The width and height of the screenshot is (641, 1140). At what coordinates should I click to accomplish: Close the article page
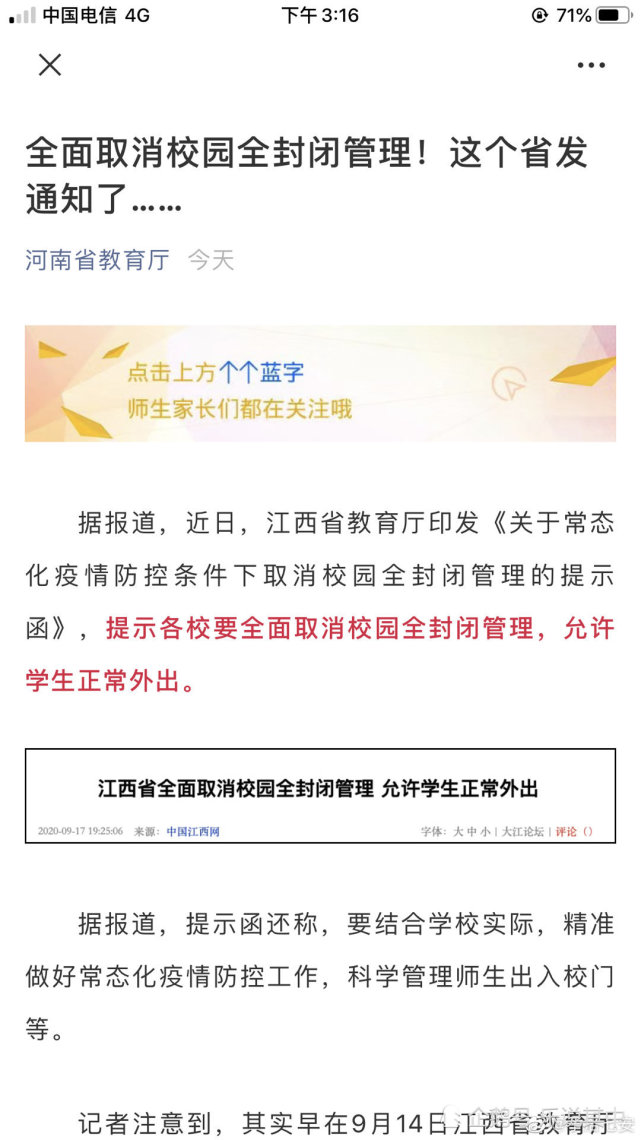tap(49, 65)
